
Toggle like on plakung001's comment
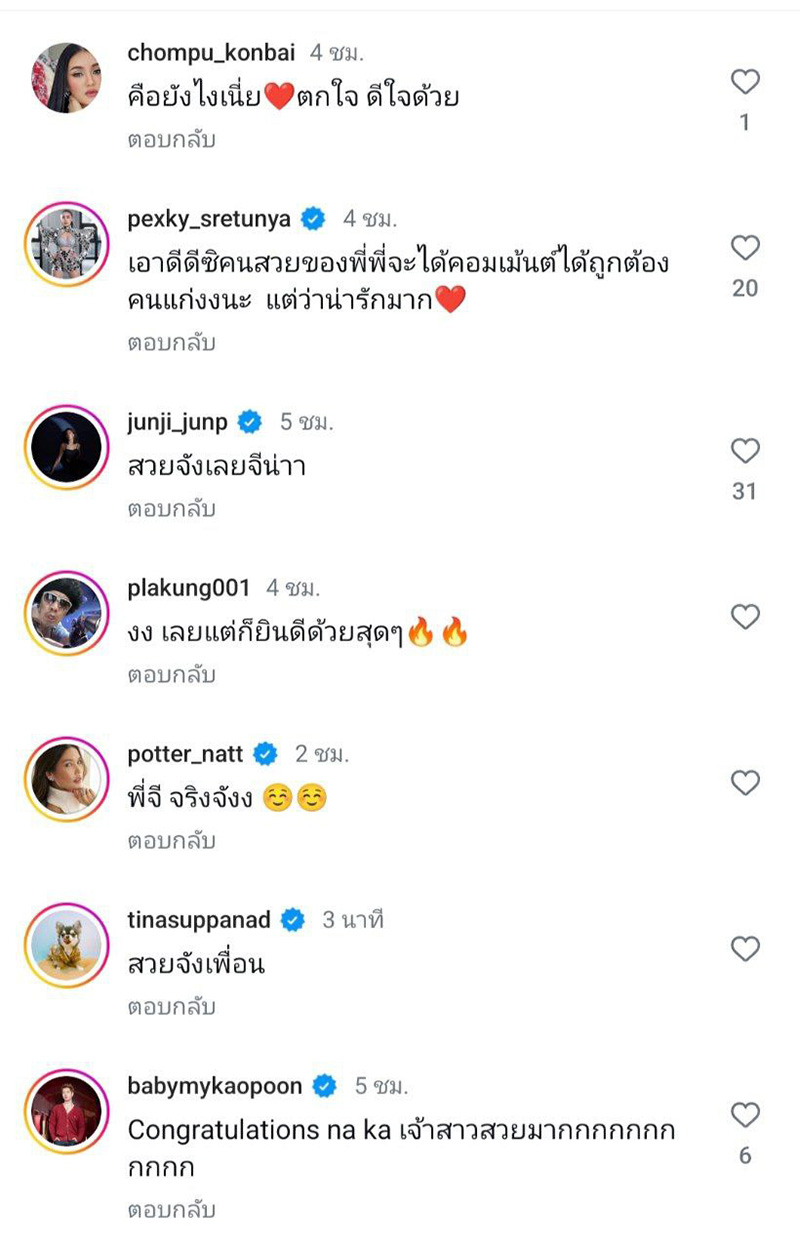coord(745,618)
